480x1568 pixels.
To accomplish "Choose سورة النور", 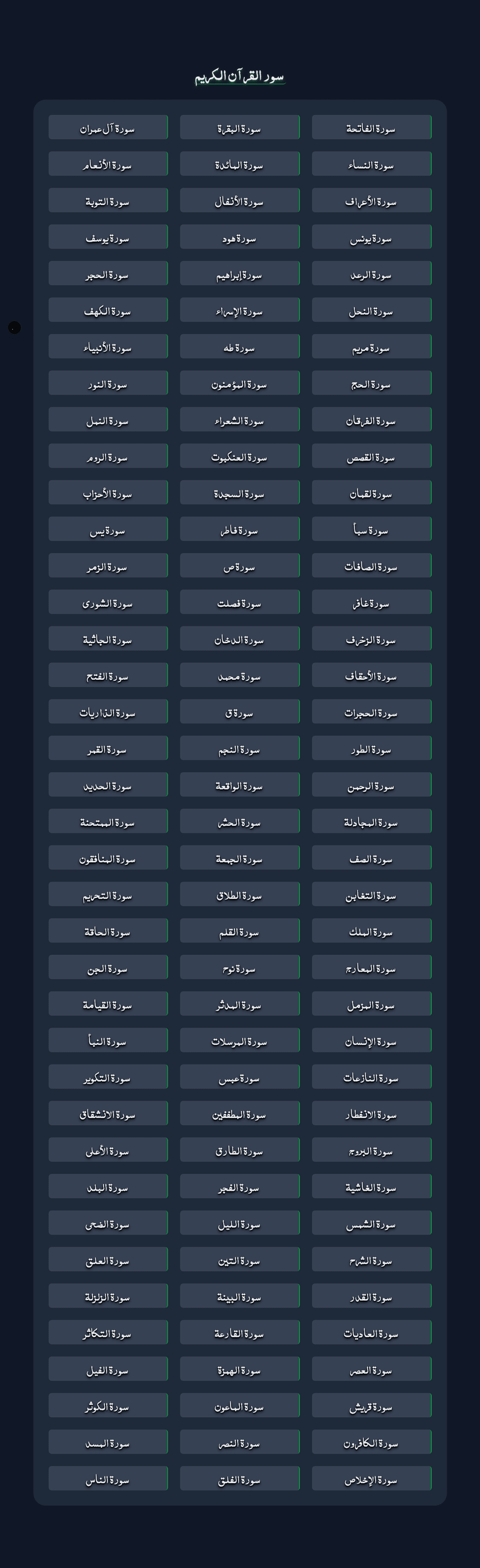I will (x=108, y=383).
